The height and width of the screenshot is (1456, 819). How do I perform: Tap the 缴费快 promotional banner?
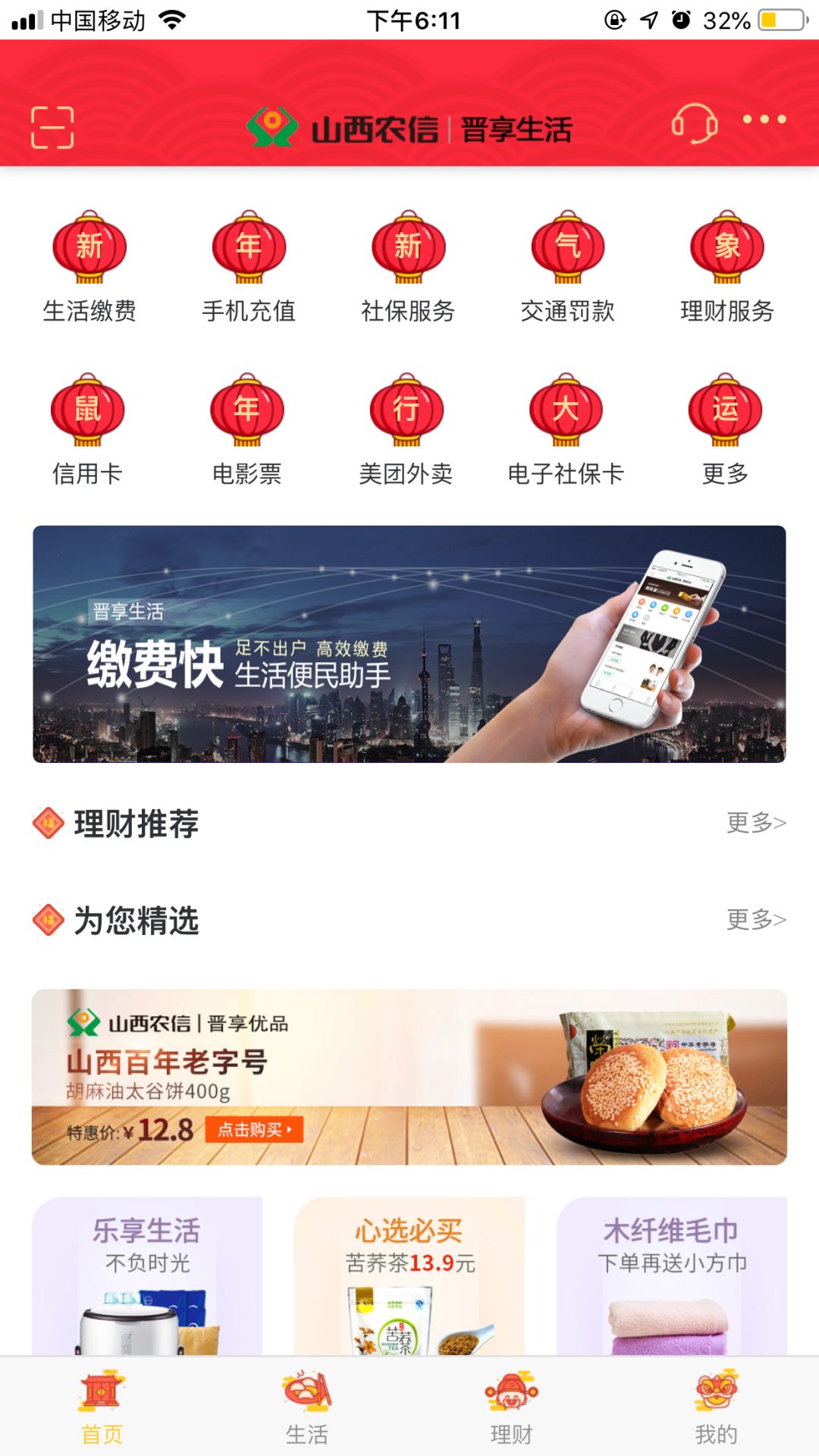[409, 644]
